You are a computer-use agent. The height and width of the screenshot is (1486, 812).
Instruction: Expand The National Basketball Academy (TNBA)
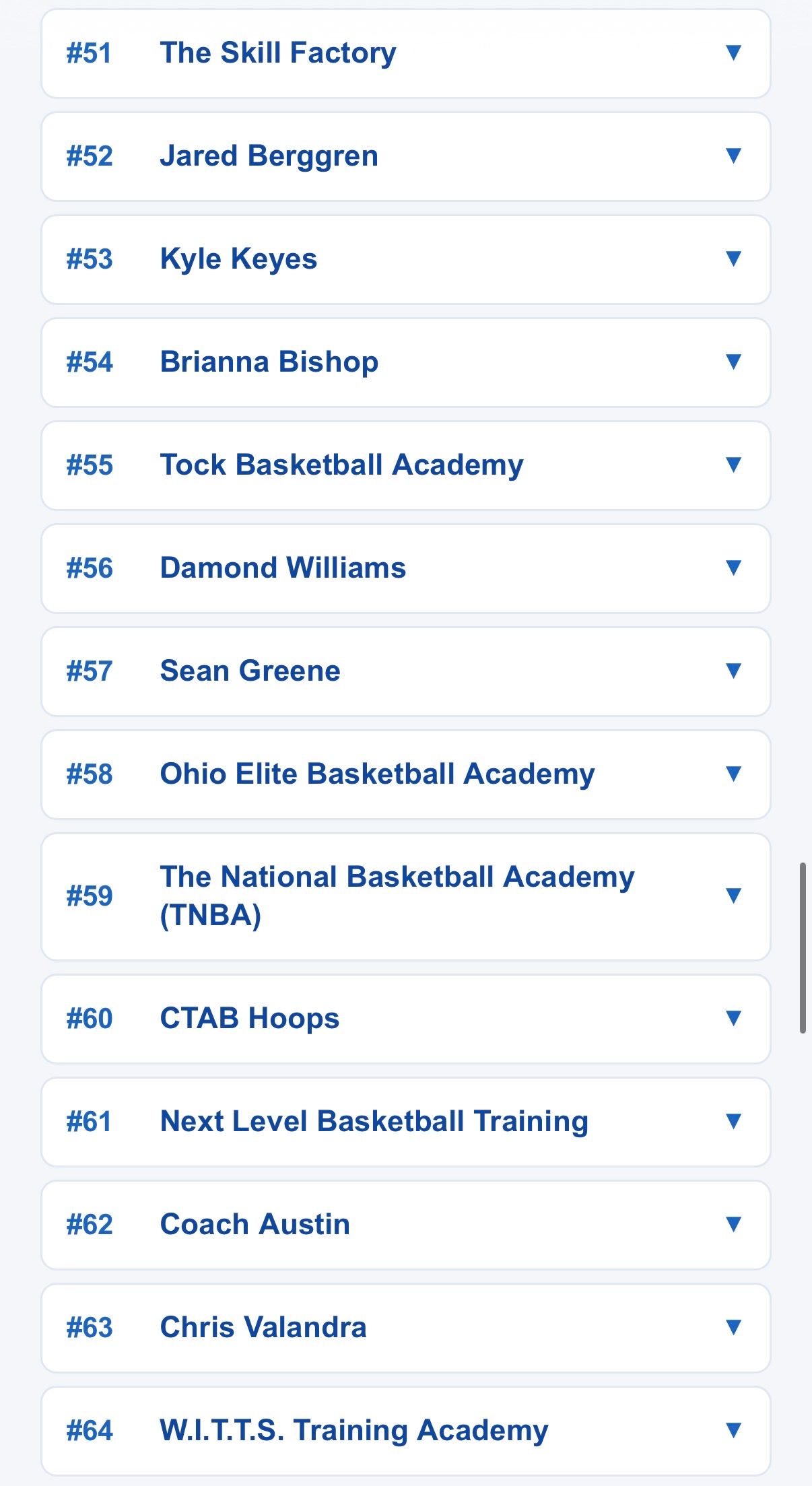point(733,896)
